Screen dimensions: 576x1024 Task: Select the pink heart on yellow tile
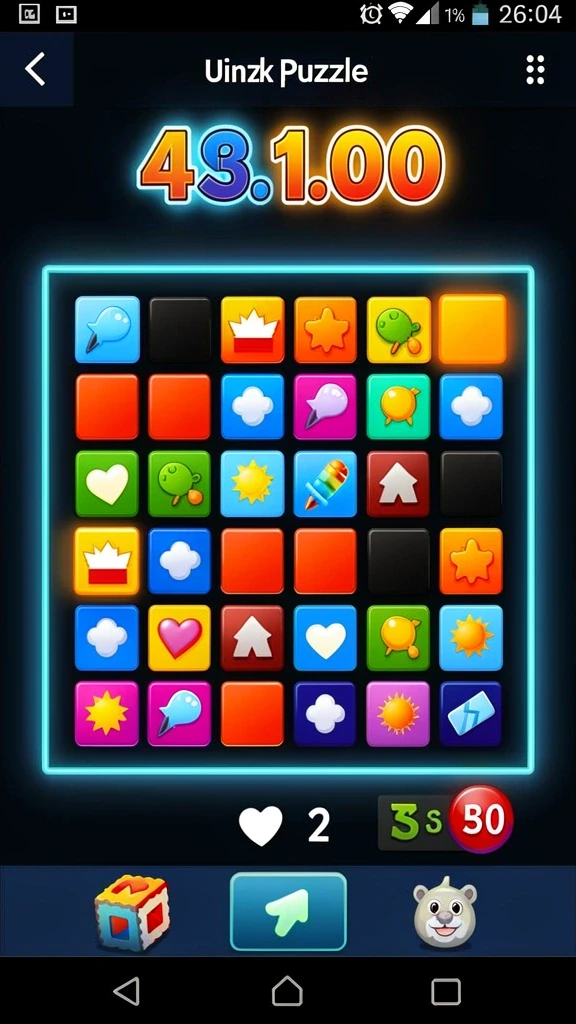click(179, 638)
